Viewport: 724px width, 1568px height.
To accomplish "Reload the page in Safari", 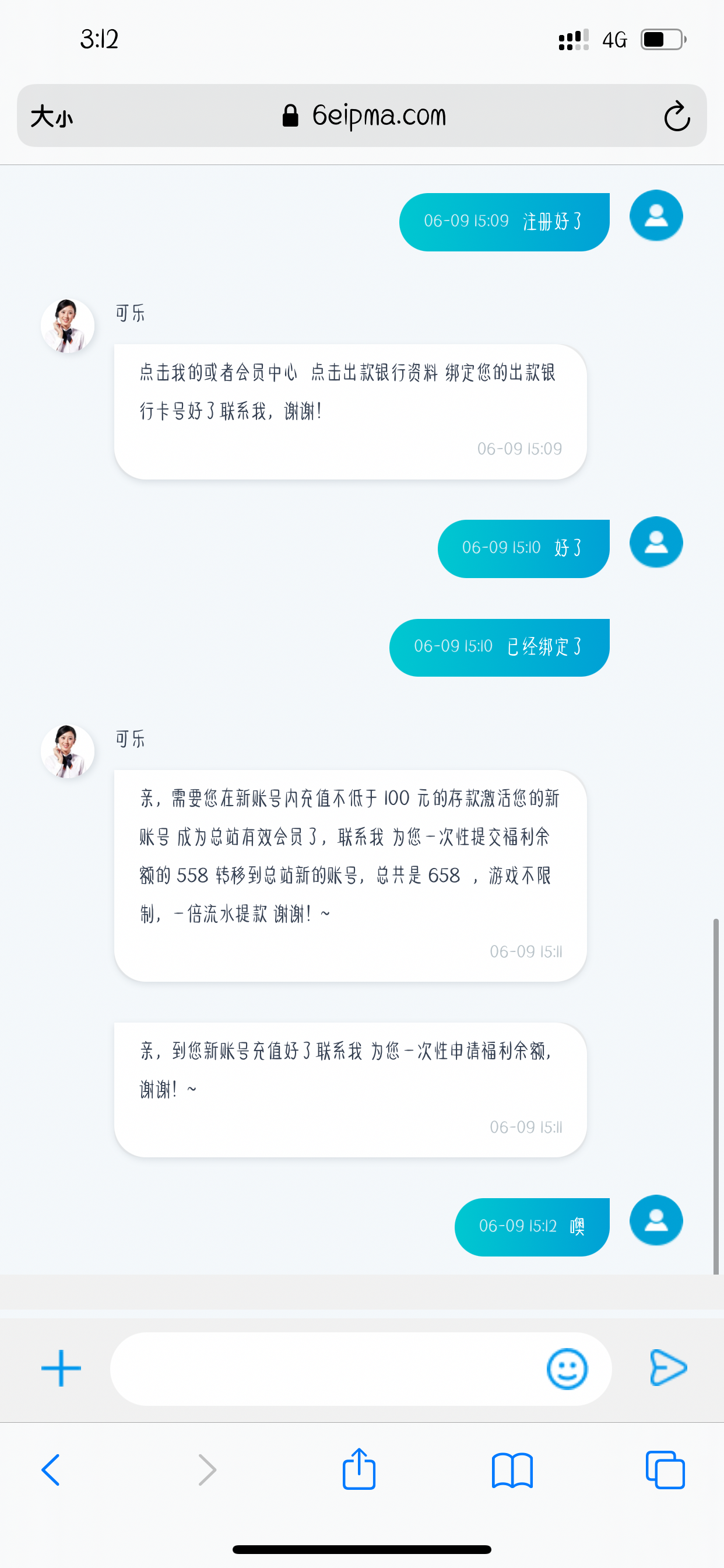I will tap(677, 116).
